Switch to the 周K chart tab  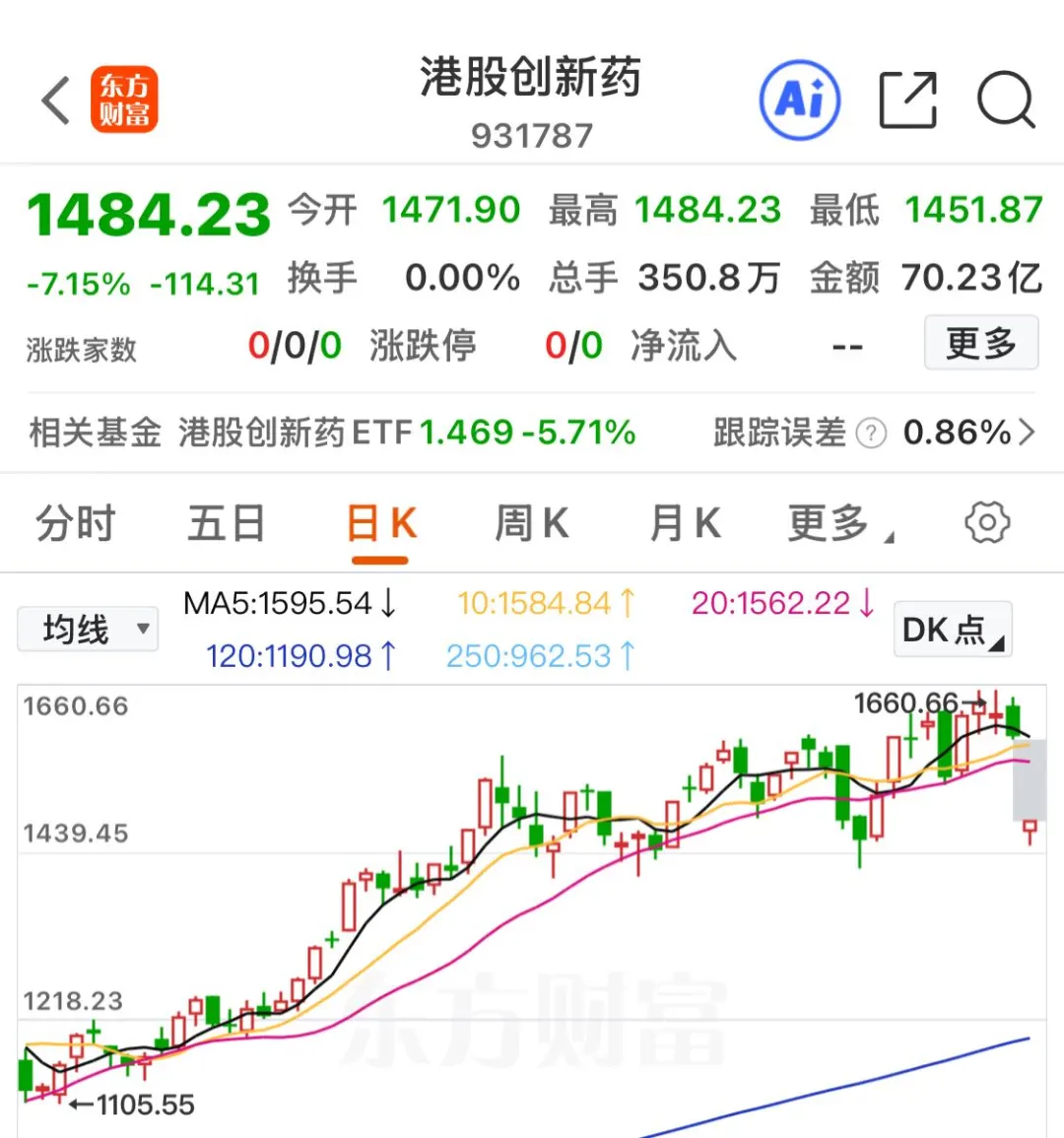(x=532, y=523)
